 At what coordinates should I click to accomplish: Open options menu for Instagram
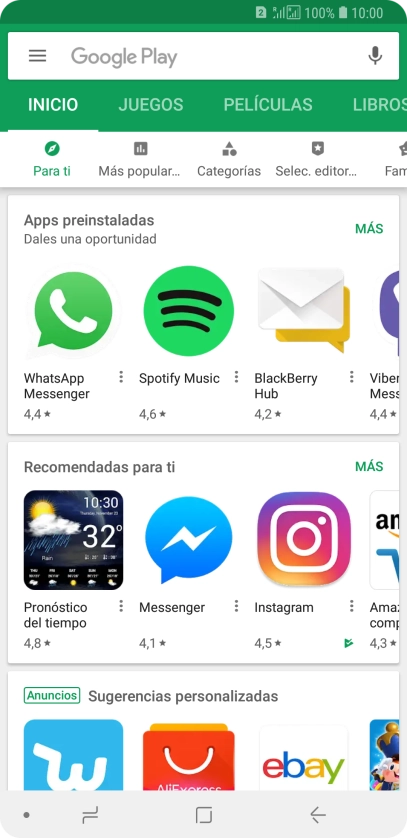click(x=352, y=606)
